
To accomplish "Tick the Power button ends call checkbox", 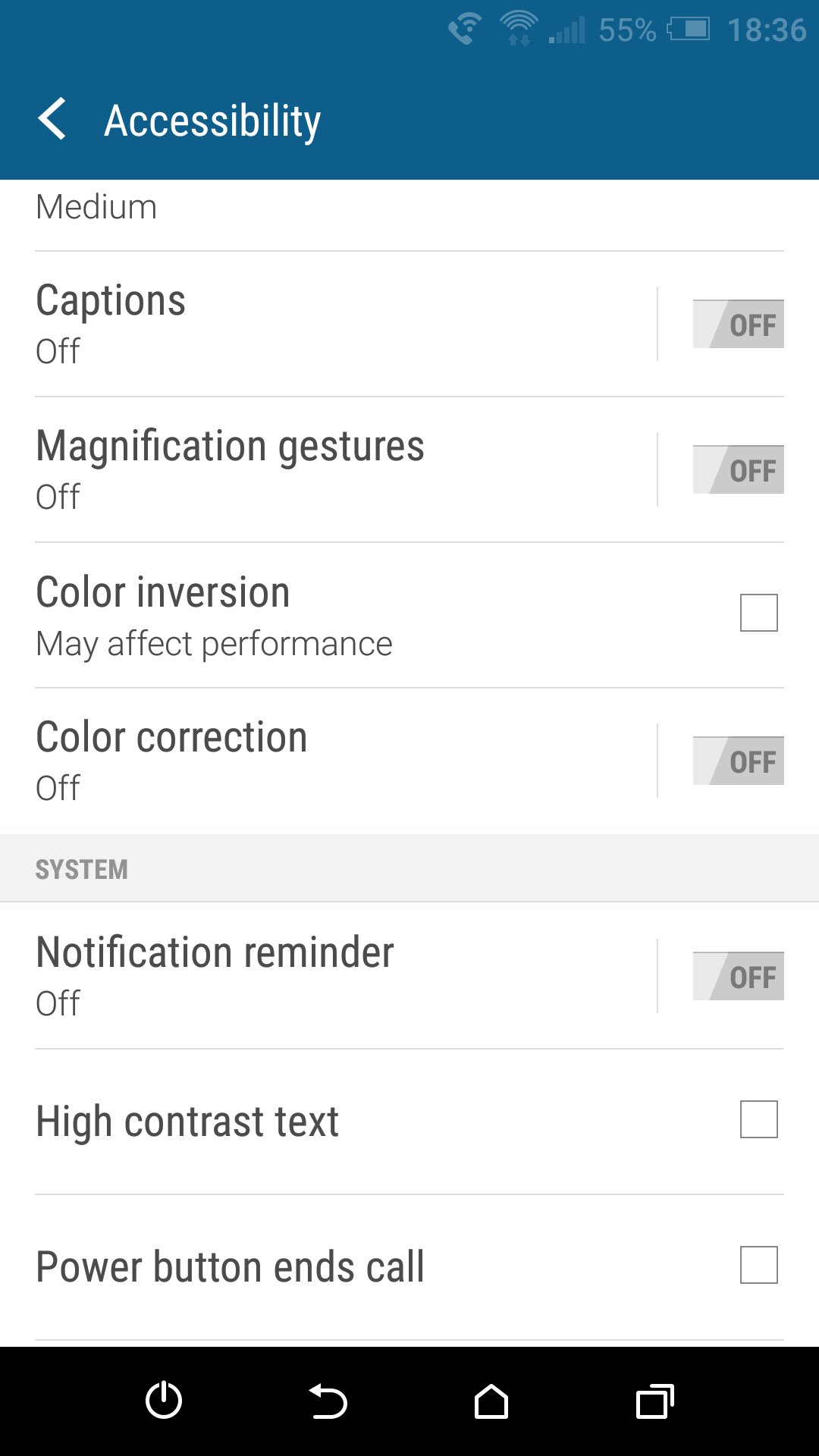I will [759, 1265].
